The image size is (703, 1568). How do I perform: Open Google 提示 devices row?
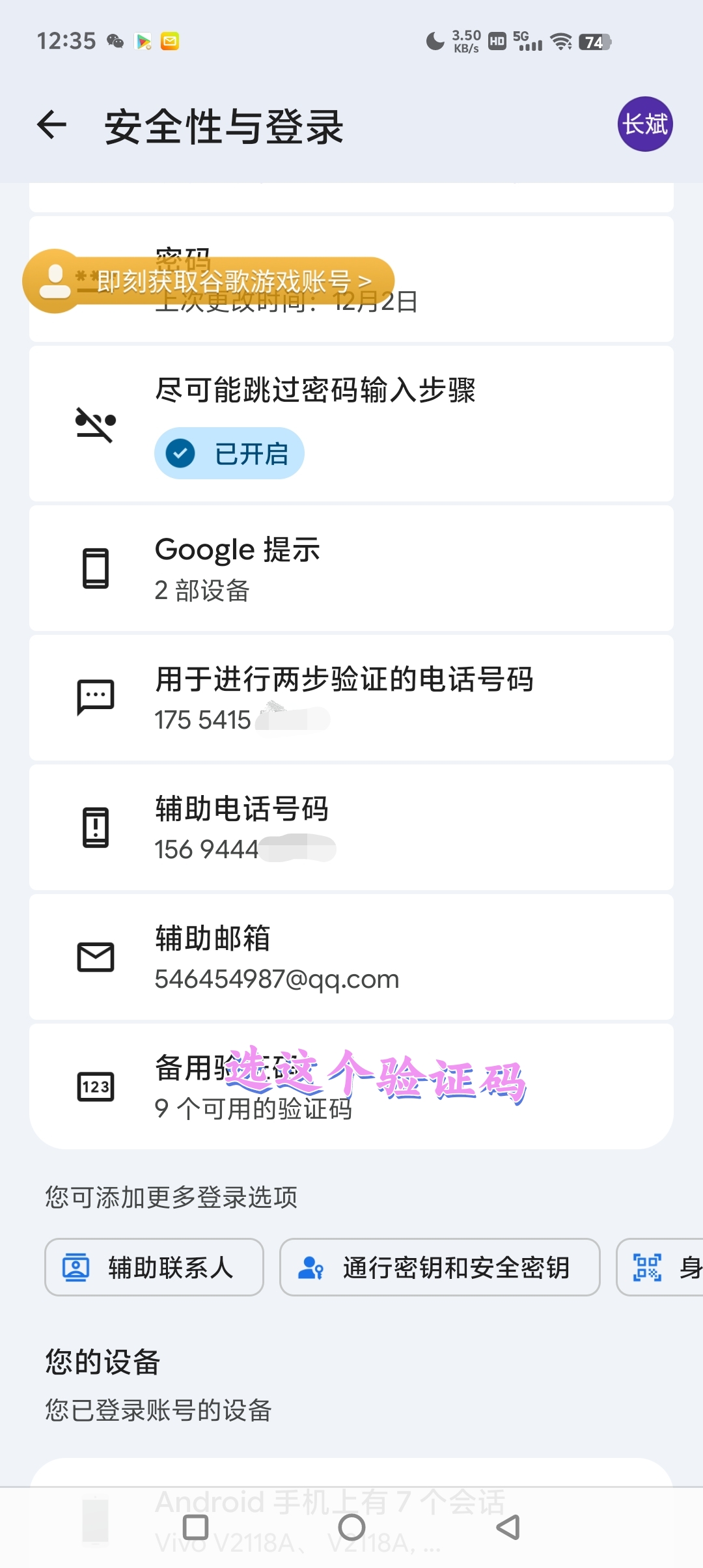(351, 568)
